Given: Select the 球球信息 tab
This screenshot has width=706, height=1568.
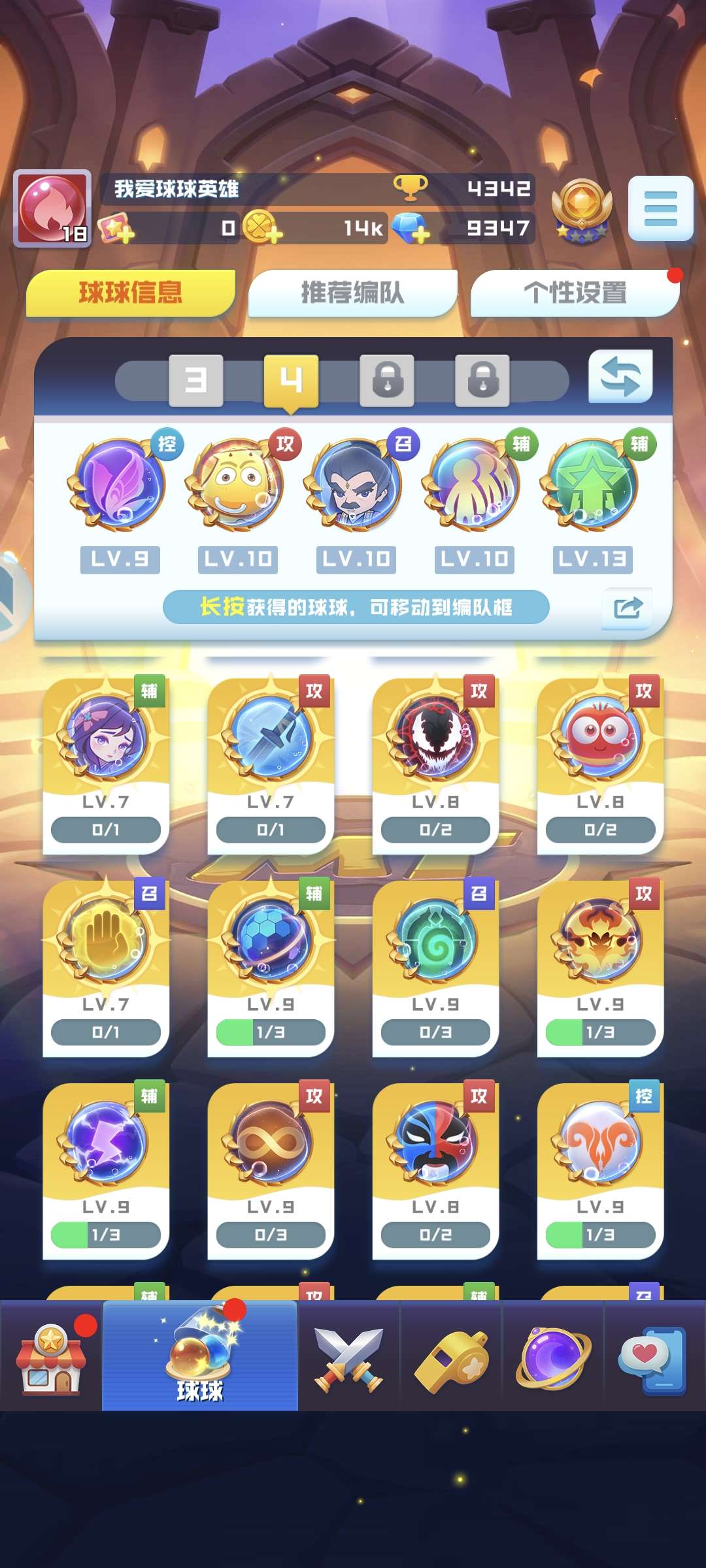Looking at the screenshot, I should point(131,293).
